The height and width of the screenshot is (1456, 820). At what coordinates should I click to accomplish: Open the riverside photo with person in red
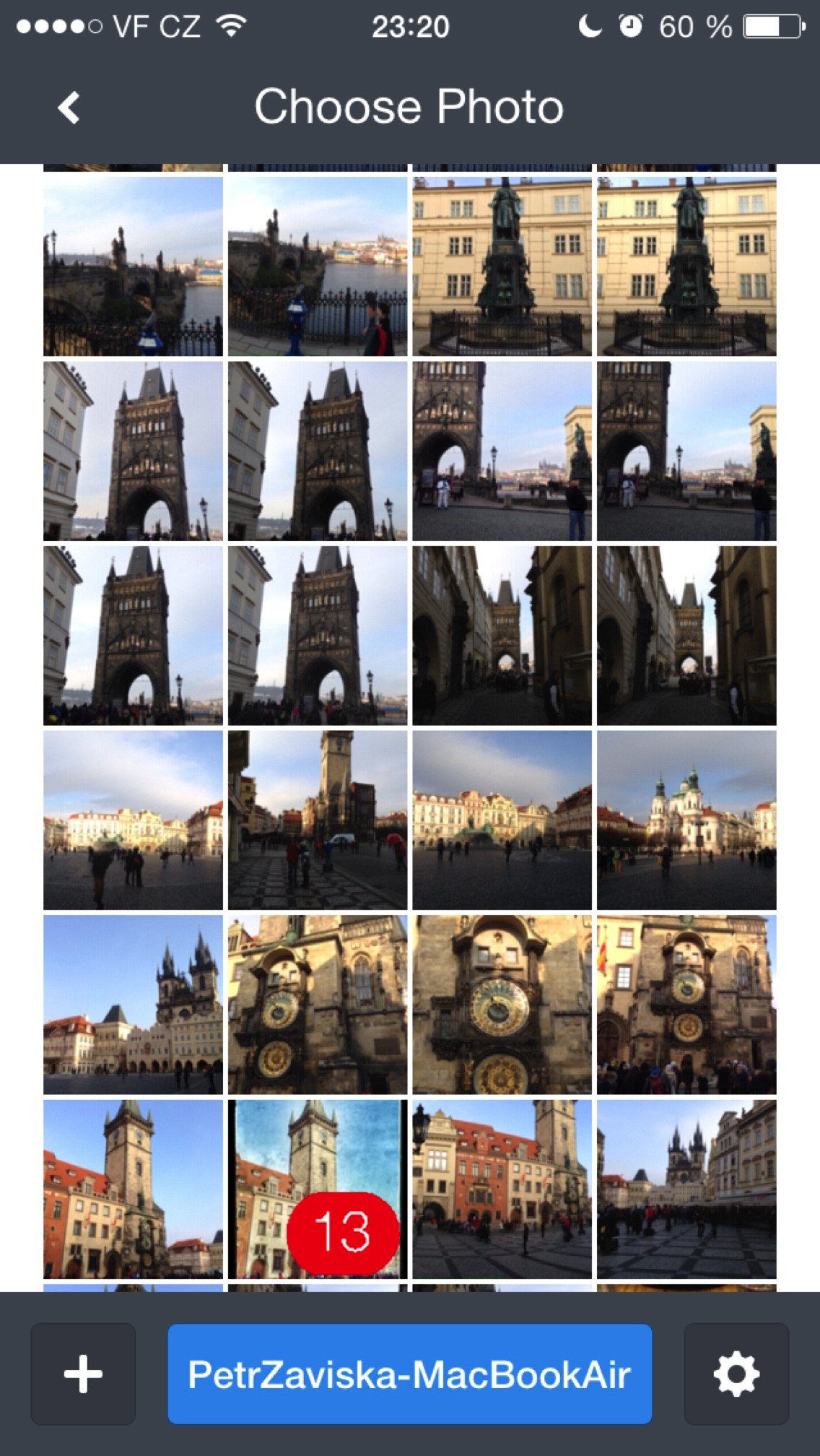click(318, 266)
